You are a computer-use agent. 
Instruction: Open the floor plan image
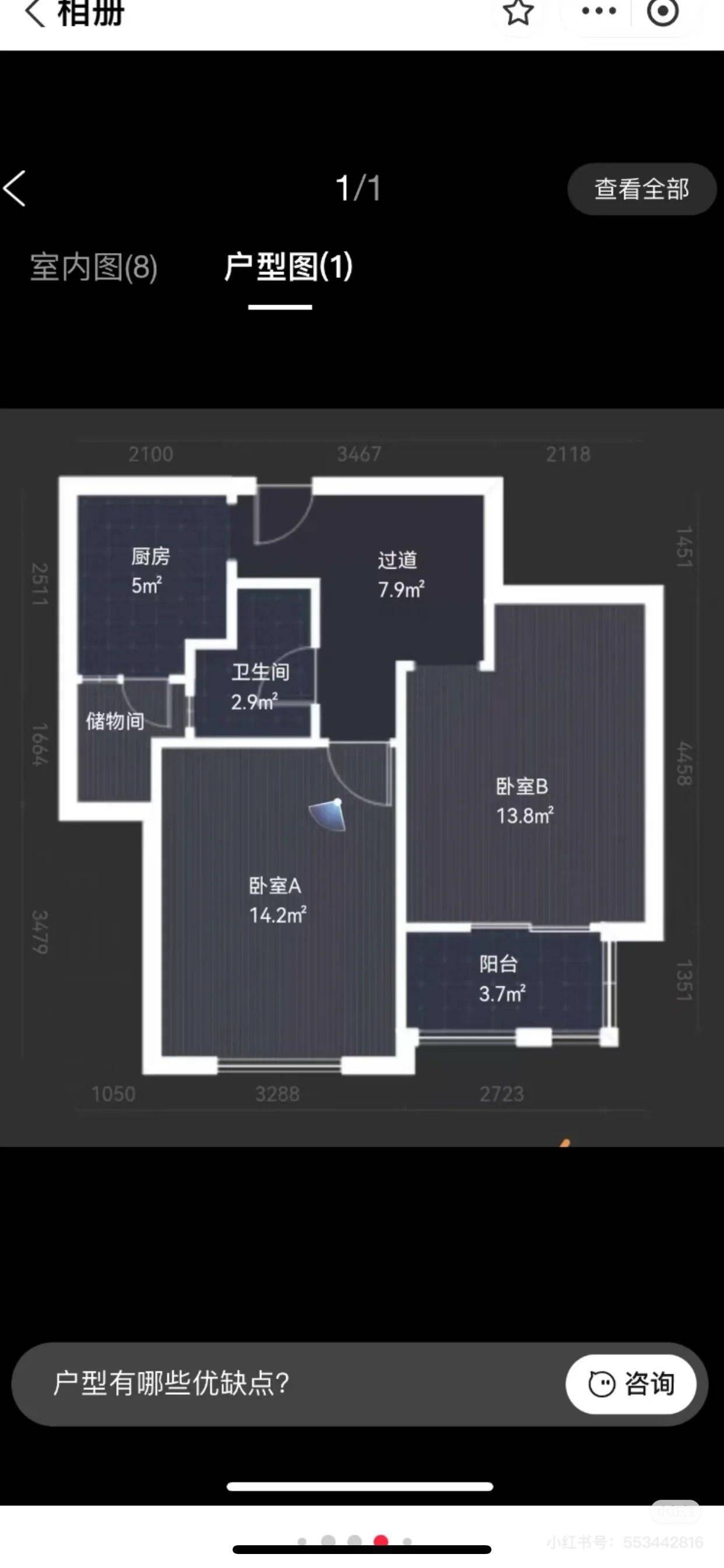point(362,778)
